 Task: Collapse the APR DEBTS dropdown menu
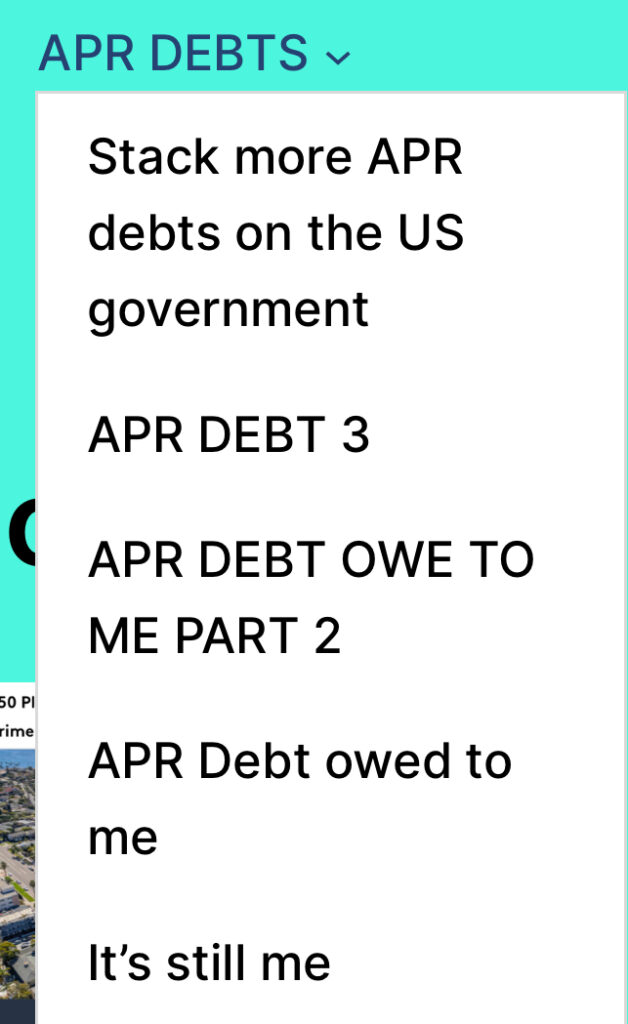[195, 54]
